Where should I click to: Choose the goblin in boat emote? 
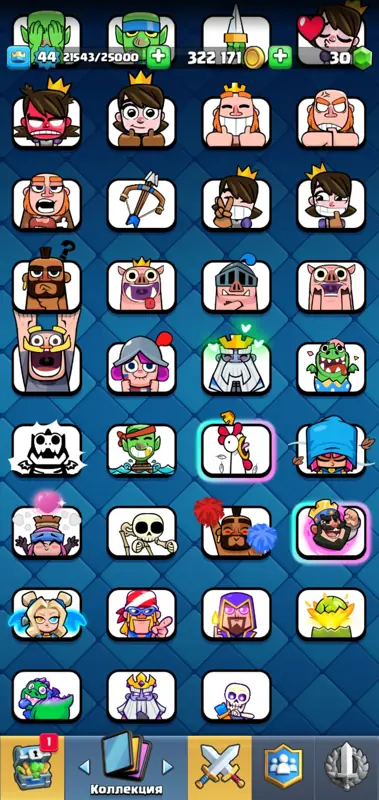pyautogui.click(x=141, y=449)
